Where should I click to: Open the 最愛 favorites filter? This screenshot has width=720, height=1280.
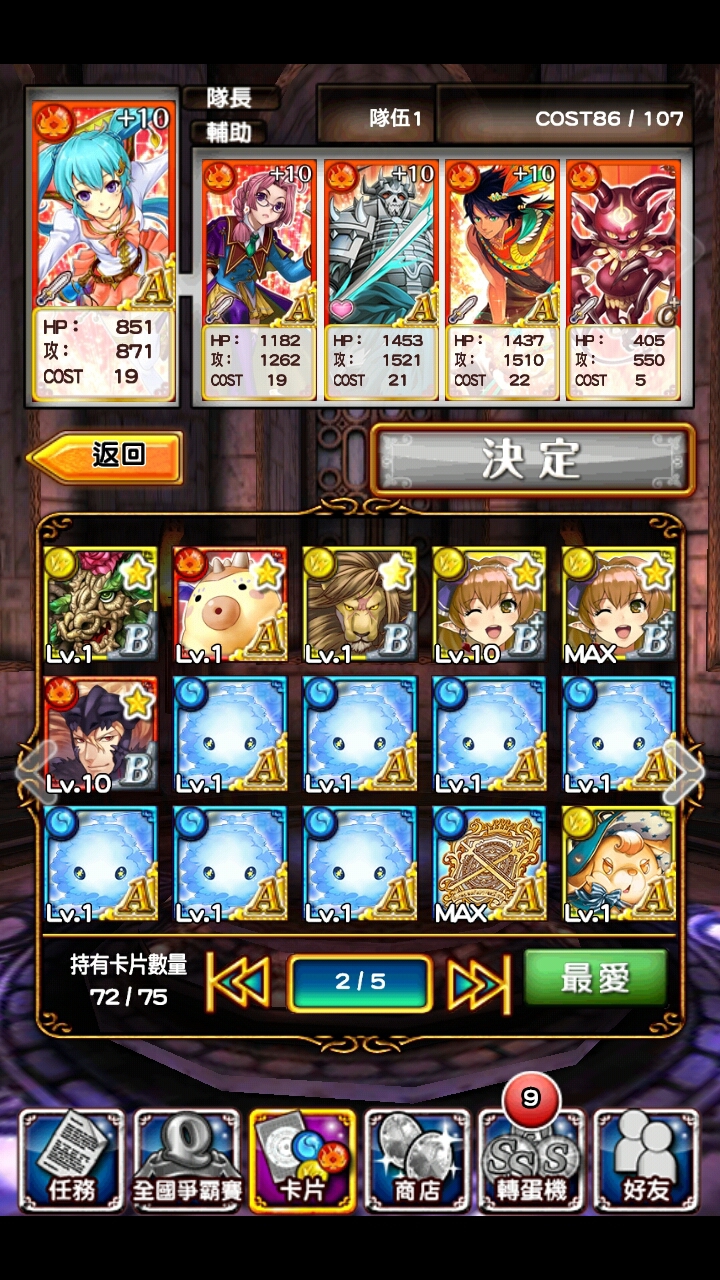595,978
